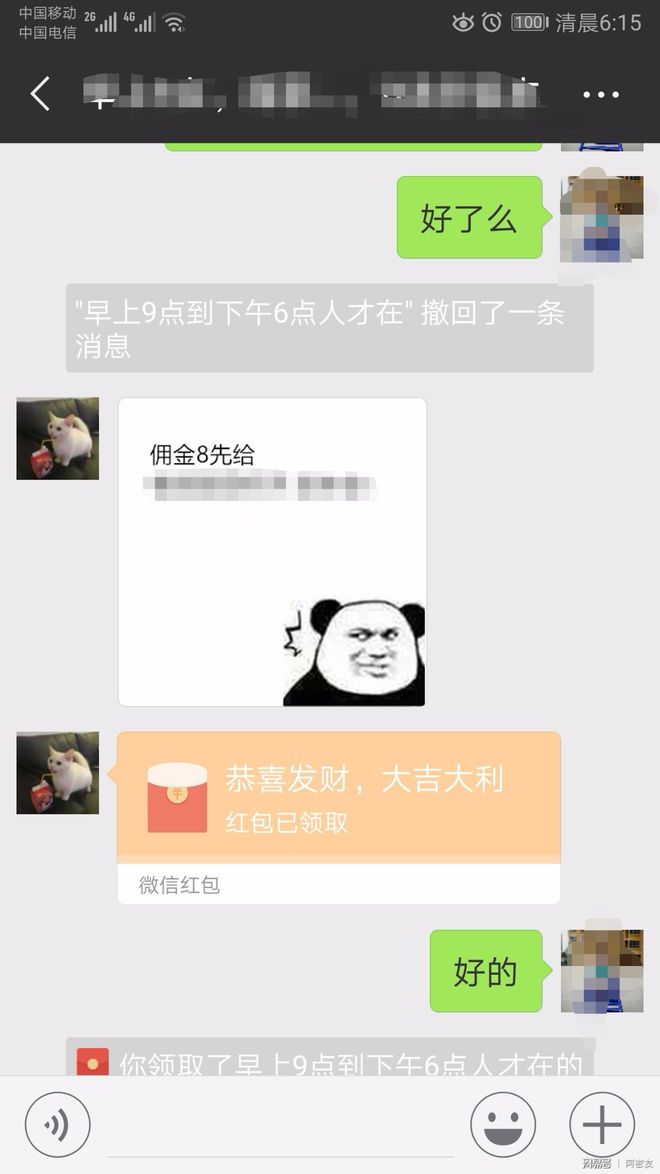Open my avatar next to 好了么
This screenshot has width=660, height=1174.
(601, 218)
